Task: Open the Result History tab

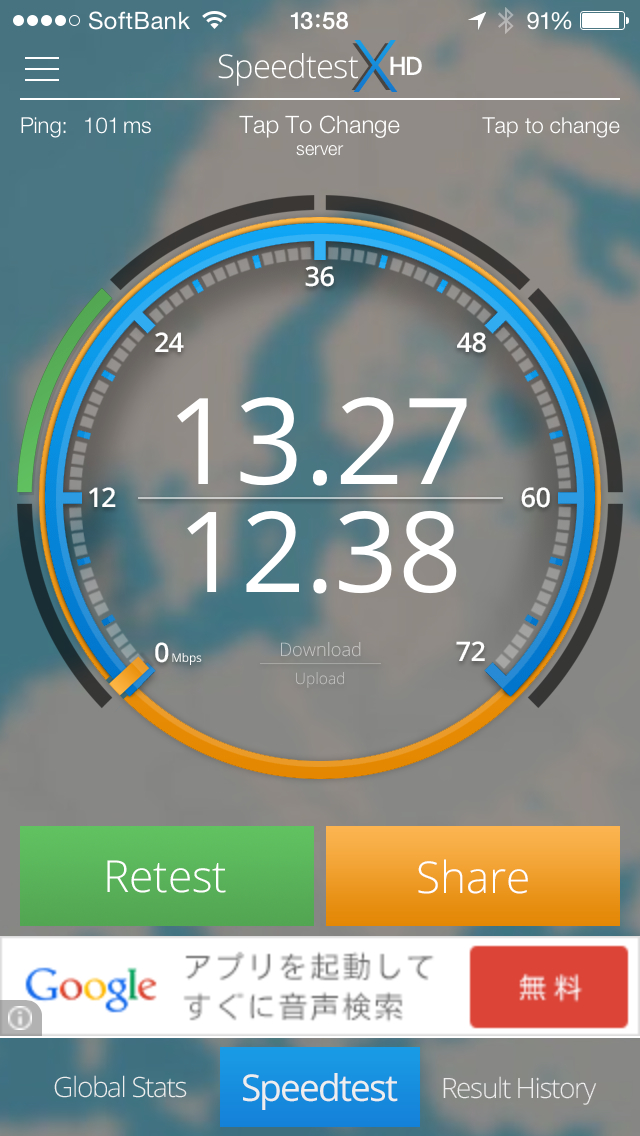Action: tap(518, 1088)
